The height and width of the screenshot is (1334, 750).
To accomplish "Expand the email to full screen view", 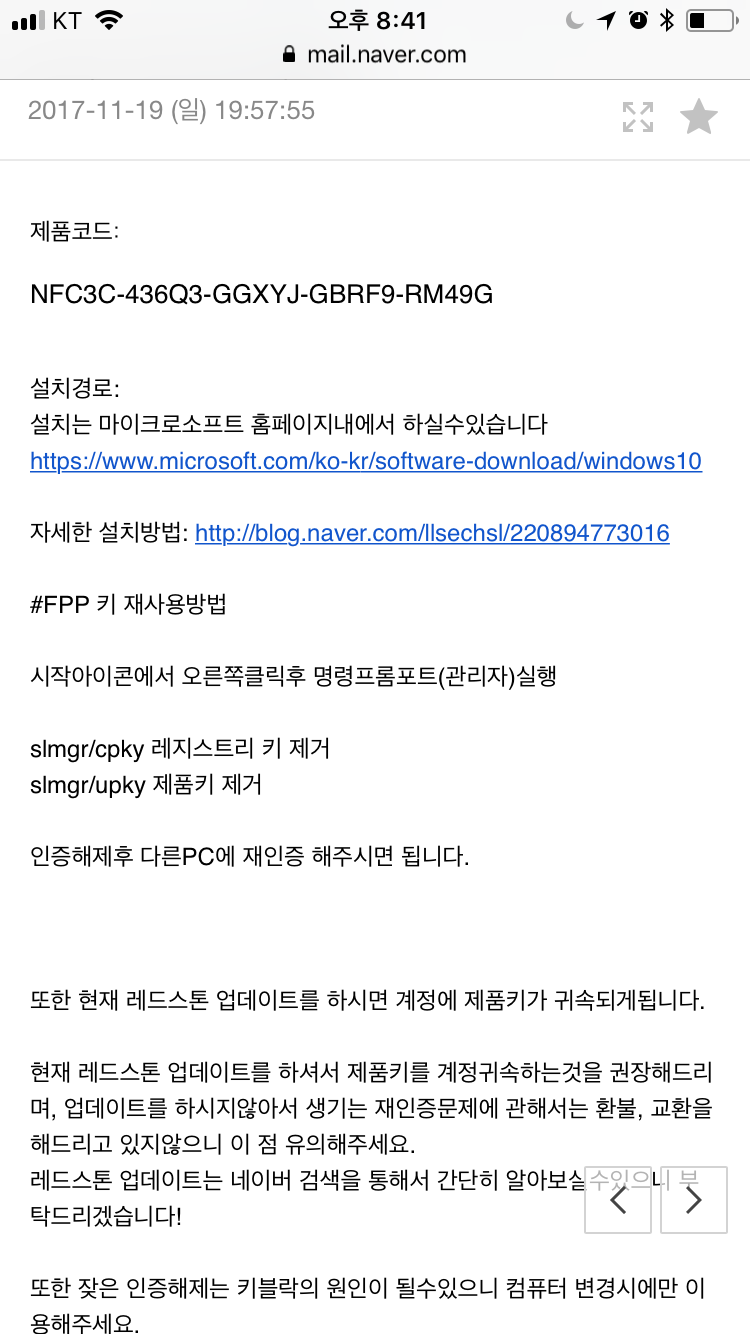I will click(637, 117).
